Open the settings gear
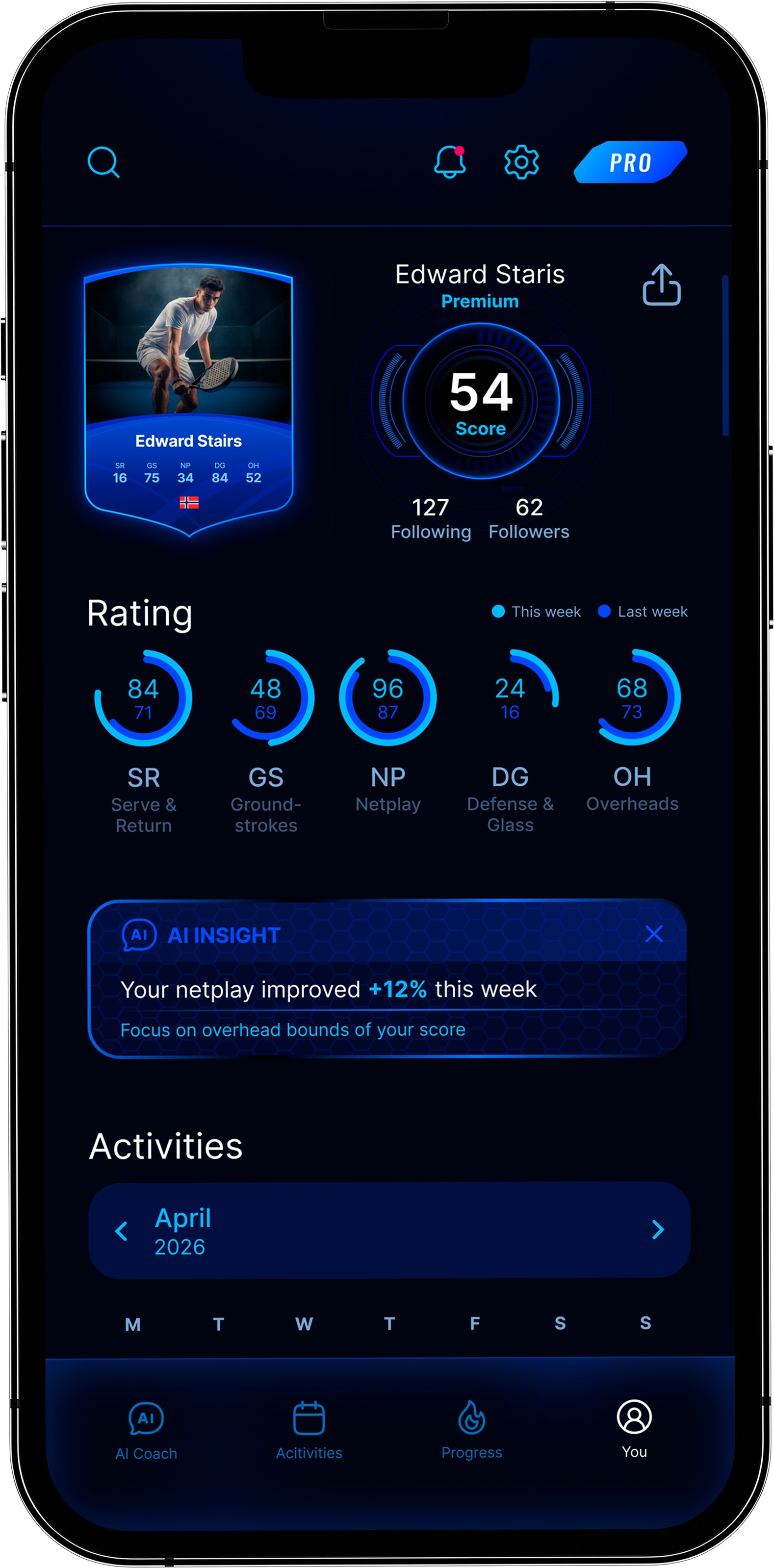Screen dimensions: 774x1568 click(521, 162)
